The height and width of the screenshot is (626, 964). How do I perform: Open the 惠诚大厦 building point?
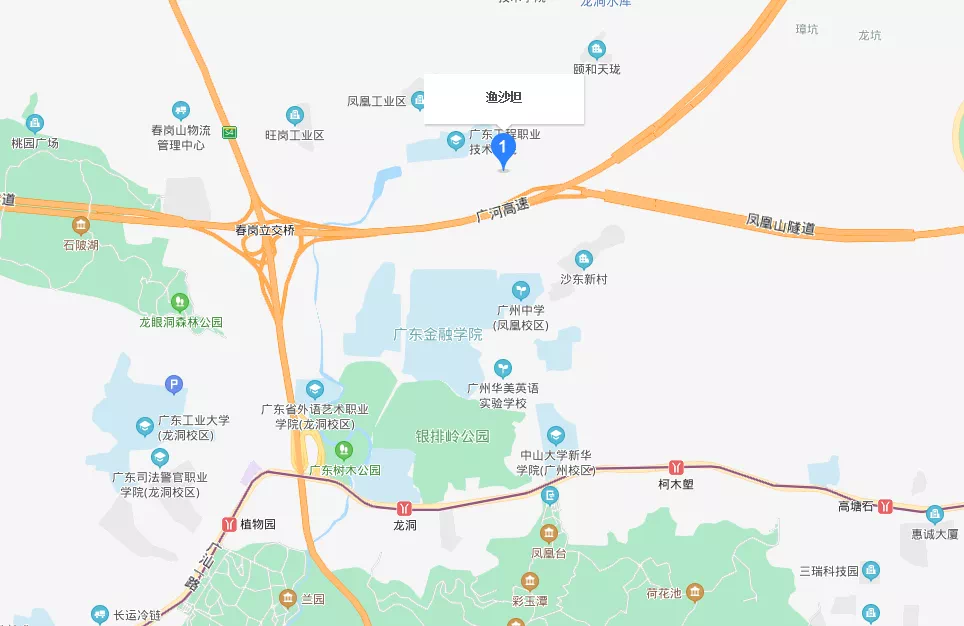(935, 514)
